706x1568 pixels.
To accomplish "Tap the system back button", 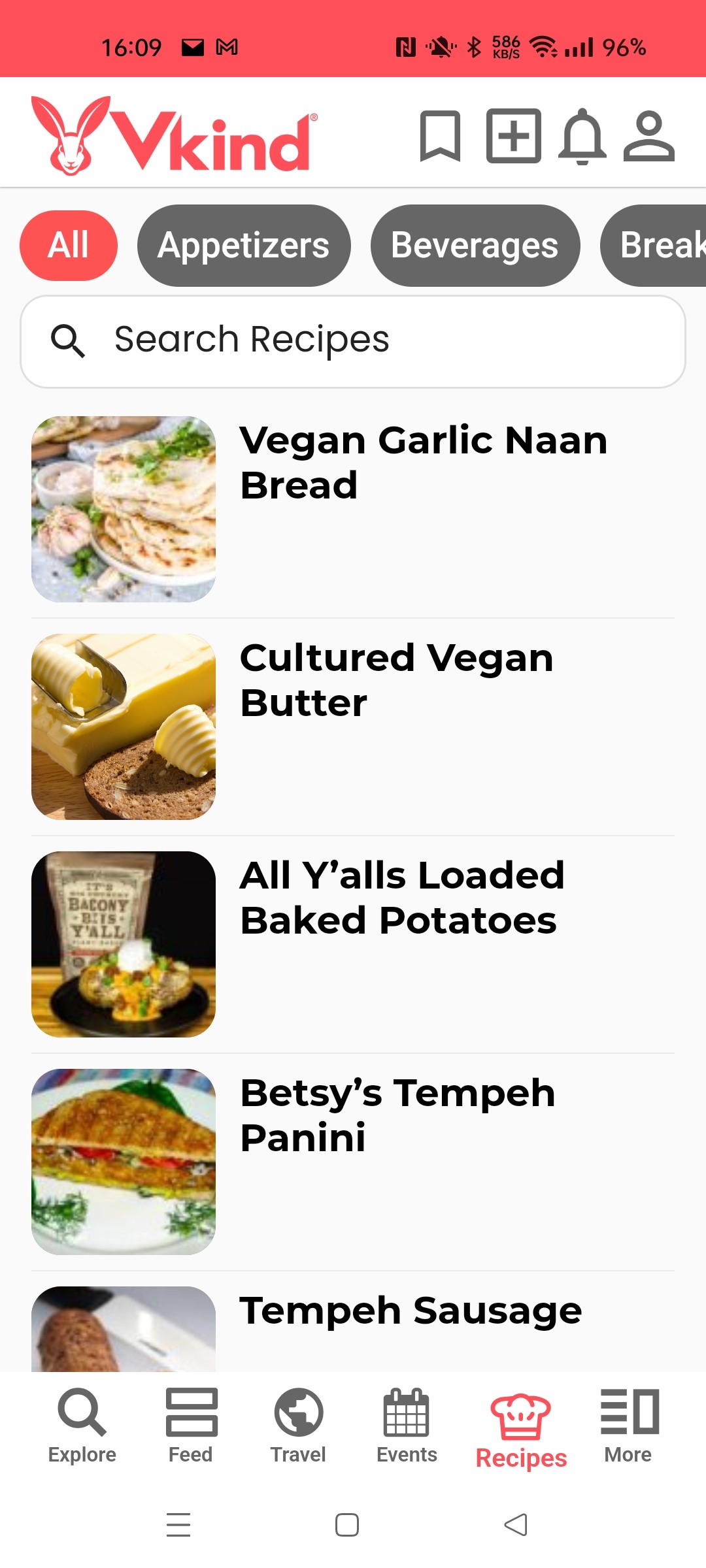I will point(516,1525).
